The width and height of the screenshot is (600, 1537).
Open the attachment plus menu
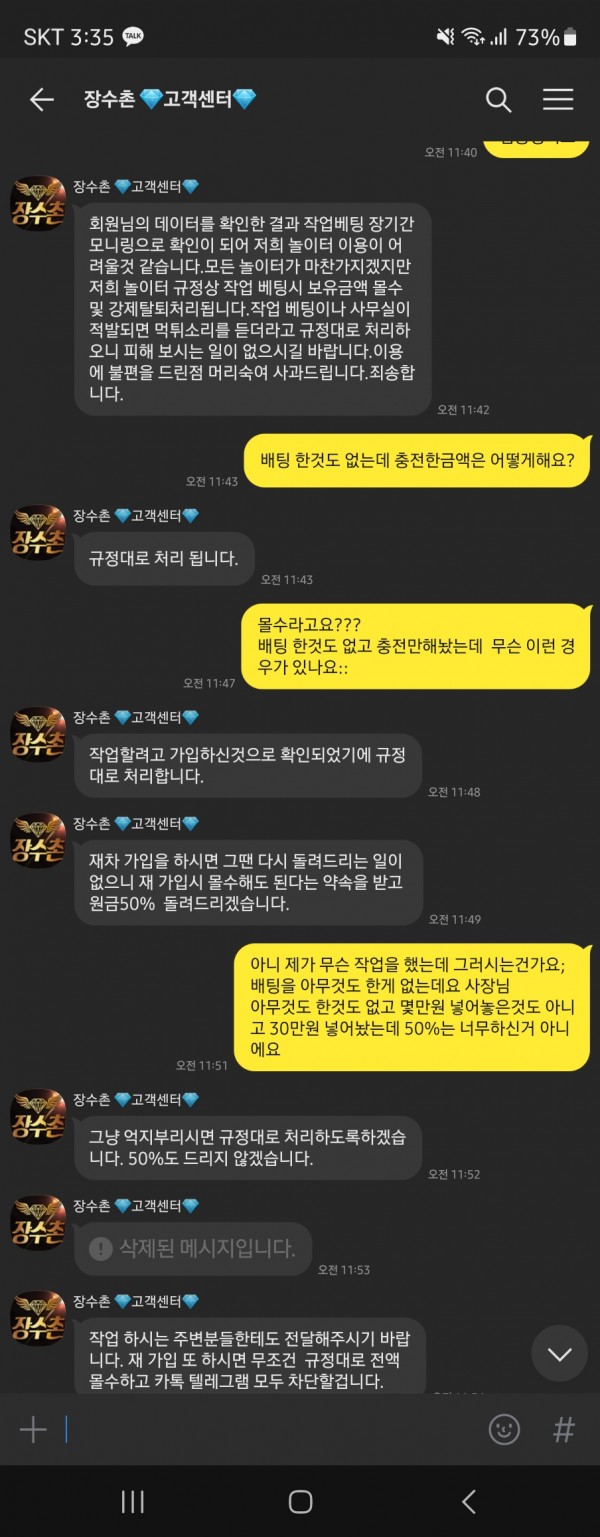coord(33,1429)
